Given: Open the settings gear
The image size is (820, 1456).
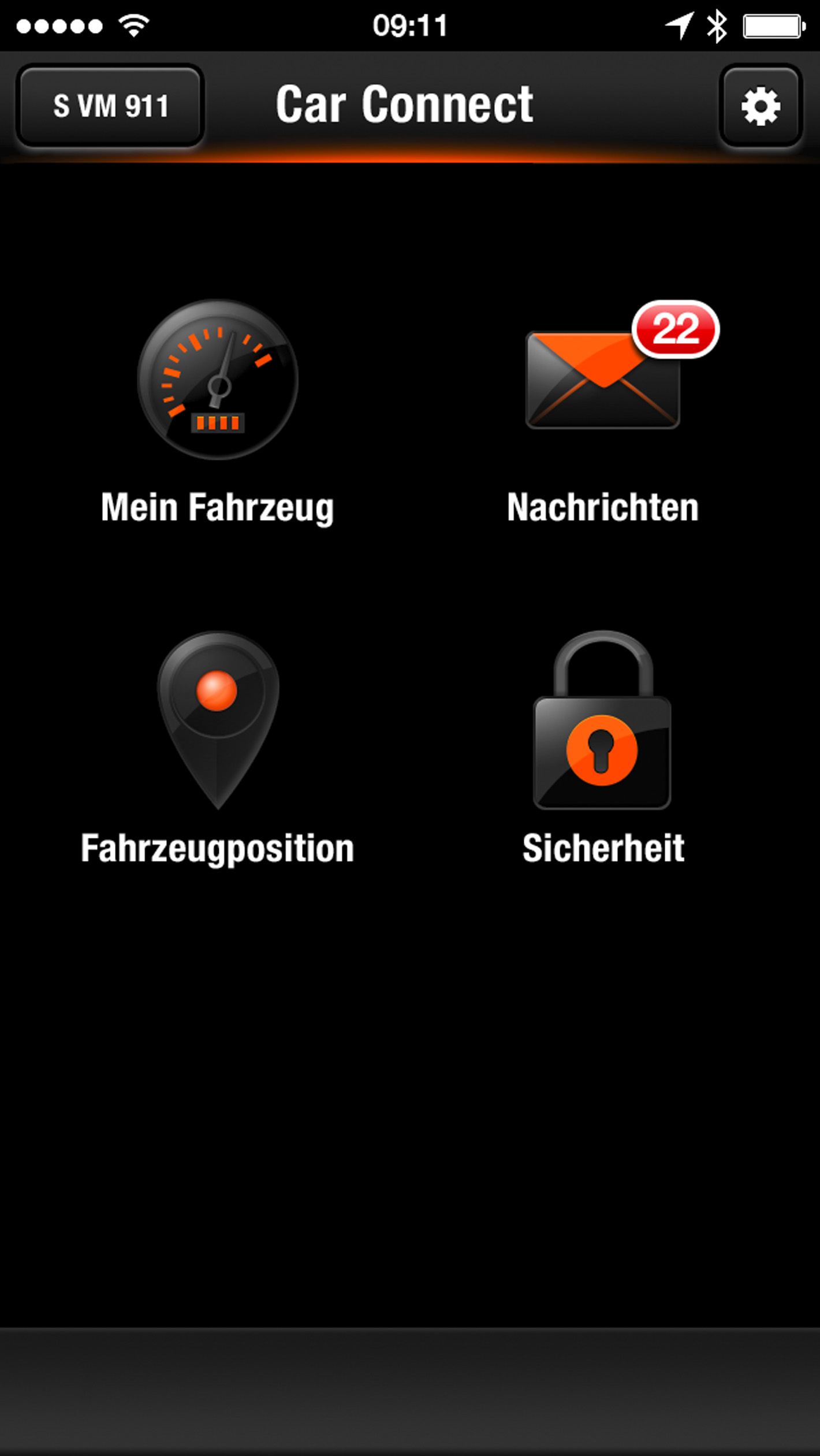Looking at the screenshot, I should point(761,106).
